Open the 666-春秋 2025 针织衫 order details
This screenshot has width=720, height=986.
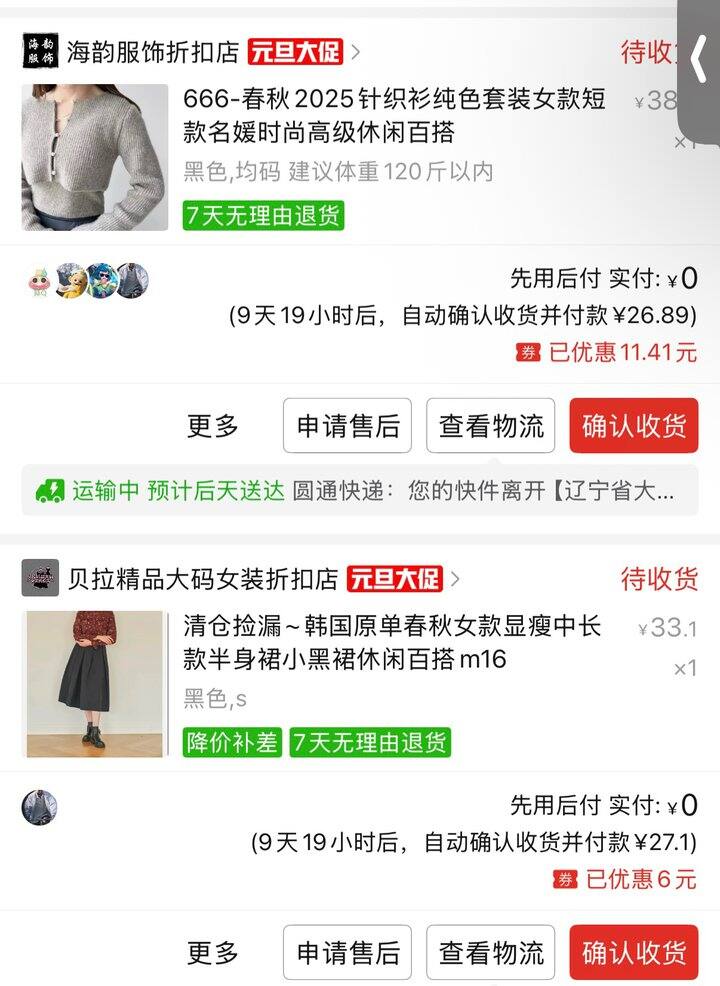pos(395,116)
